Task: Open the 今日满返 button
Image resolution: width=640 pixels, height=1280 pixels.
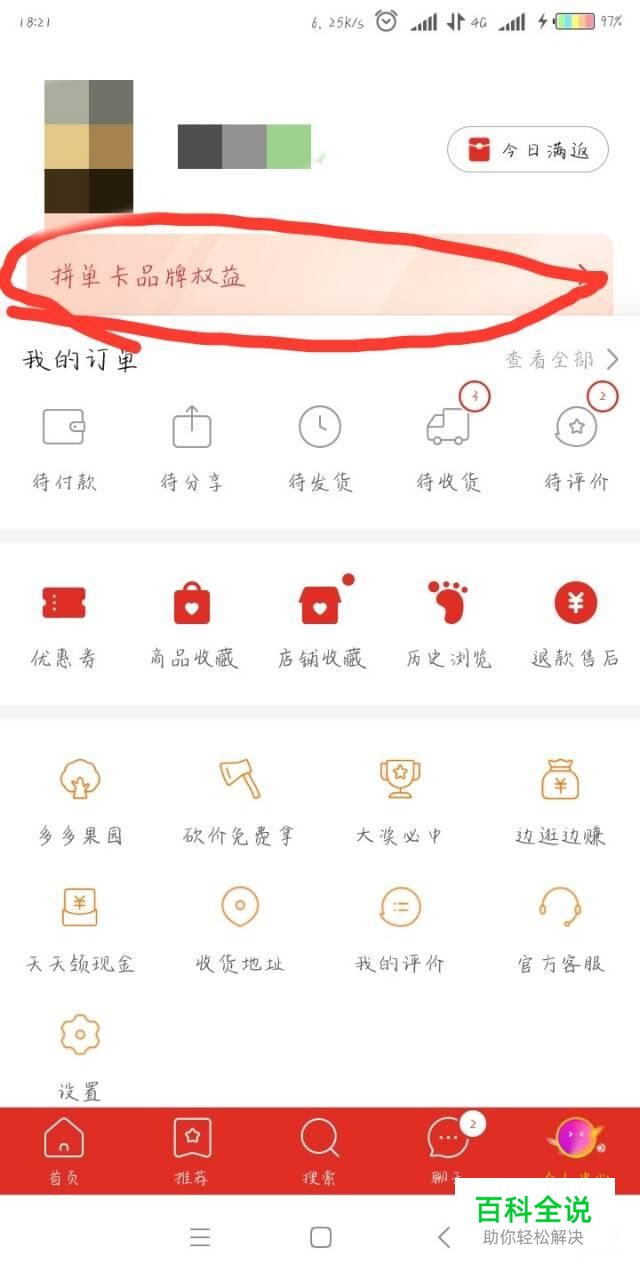Action: pos(527,150)
